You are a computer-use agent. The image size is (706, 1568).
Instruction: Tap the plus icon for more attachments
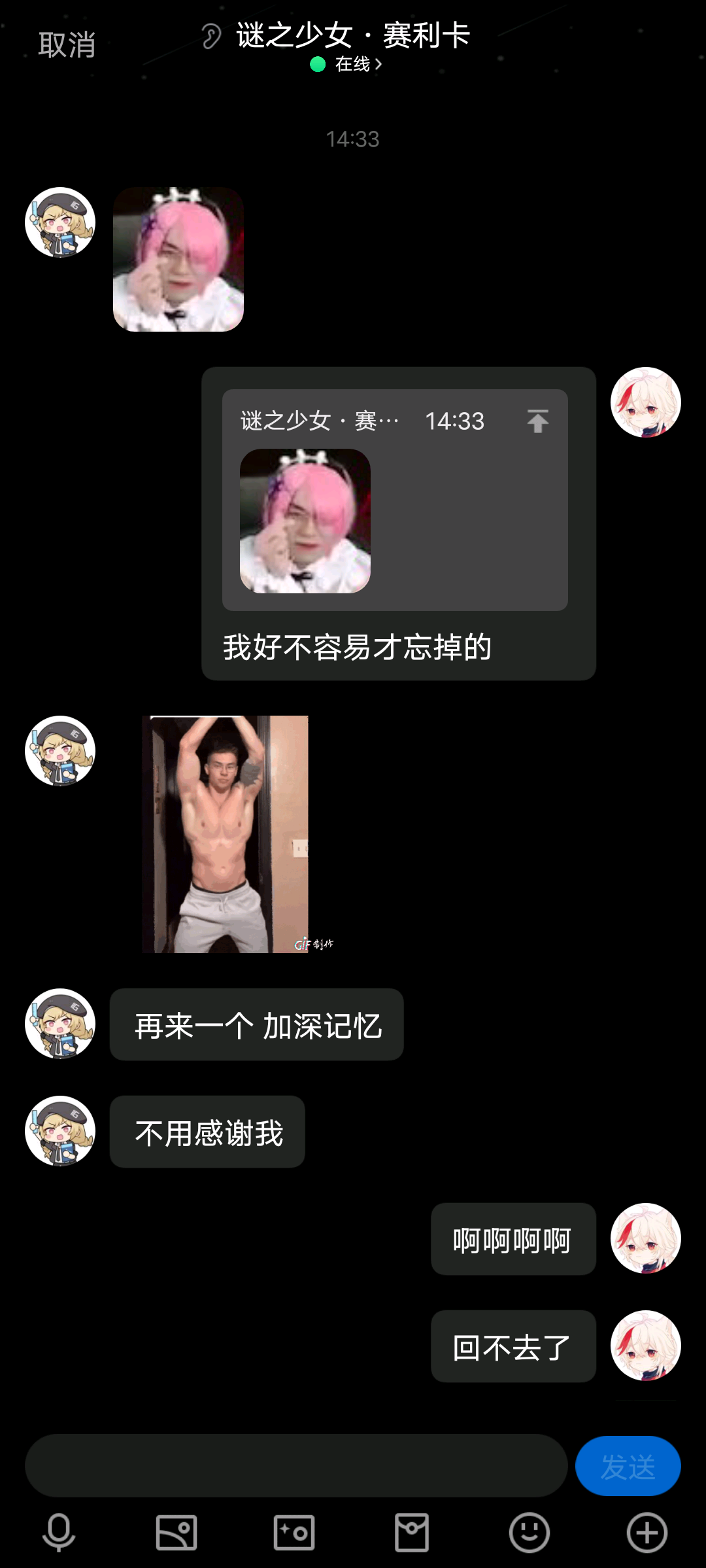pos(647,1531)
